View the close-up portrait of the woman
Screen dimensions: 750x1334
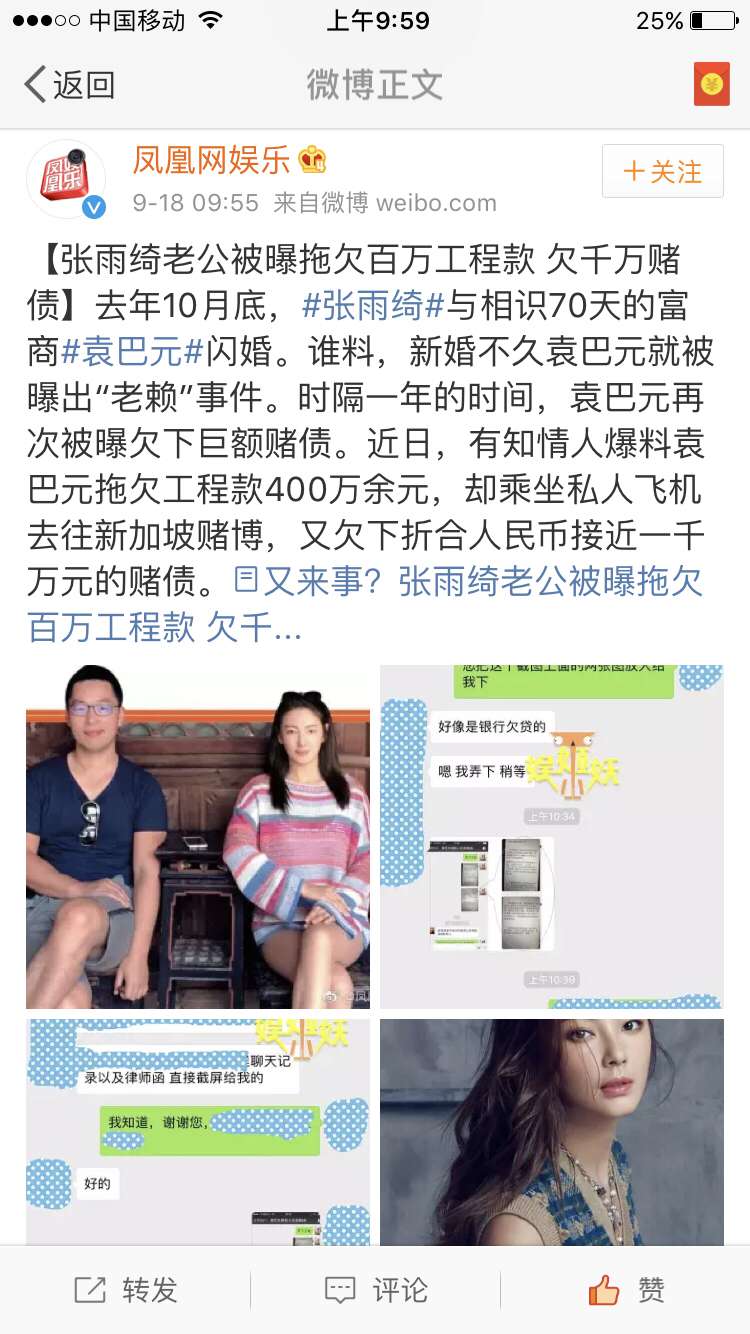pyautogui.click(x=551, y=1132)
